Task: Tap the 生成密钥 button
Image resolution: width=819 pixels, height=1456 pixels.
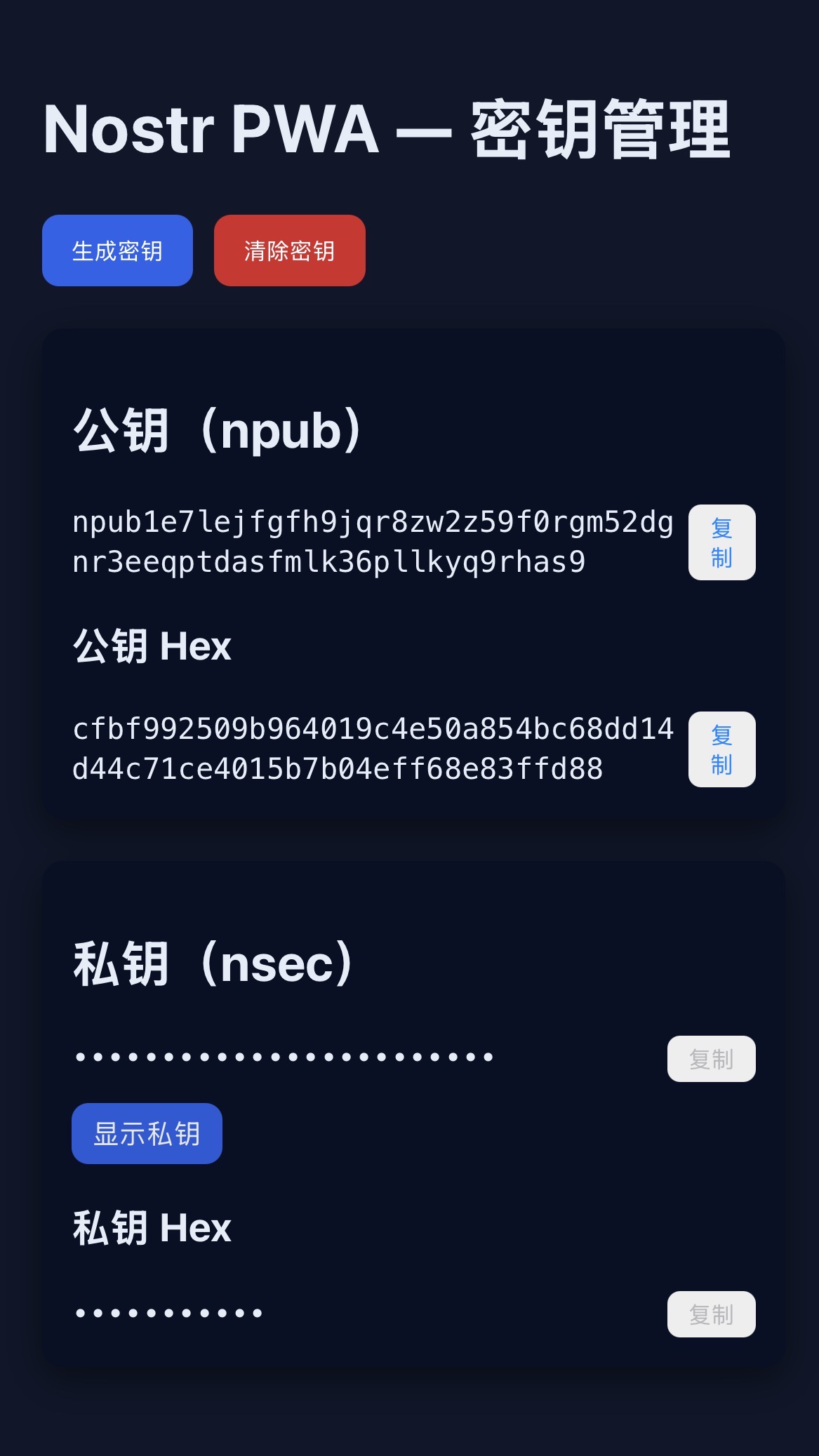Action: [117, 251]
